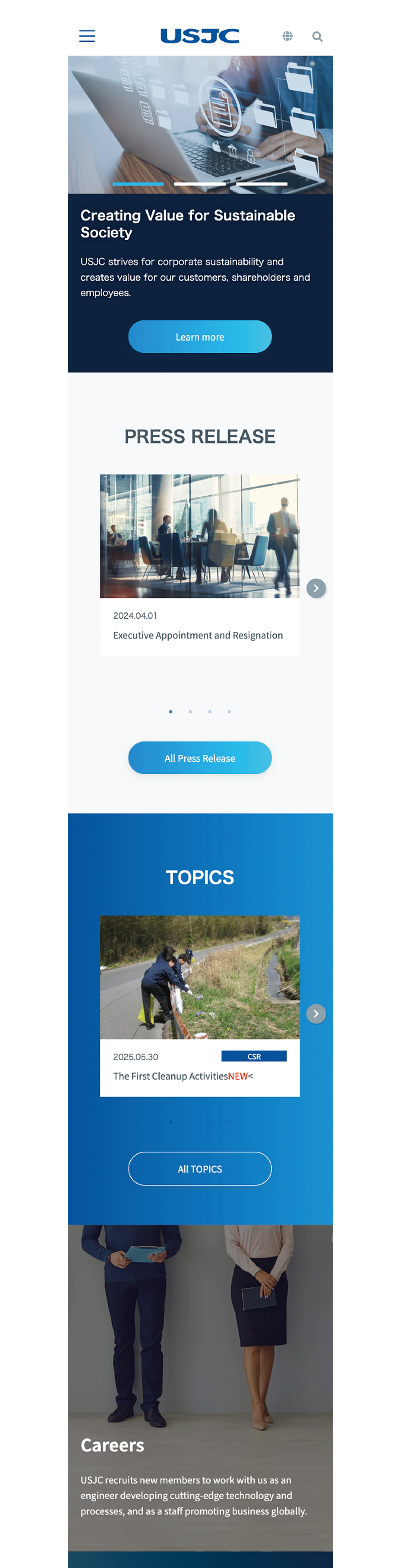Jump to second press release dot
Image resolution: width=400 pixels, height=1568 pixels.
point(190,711)
